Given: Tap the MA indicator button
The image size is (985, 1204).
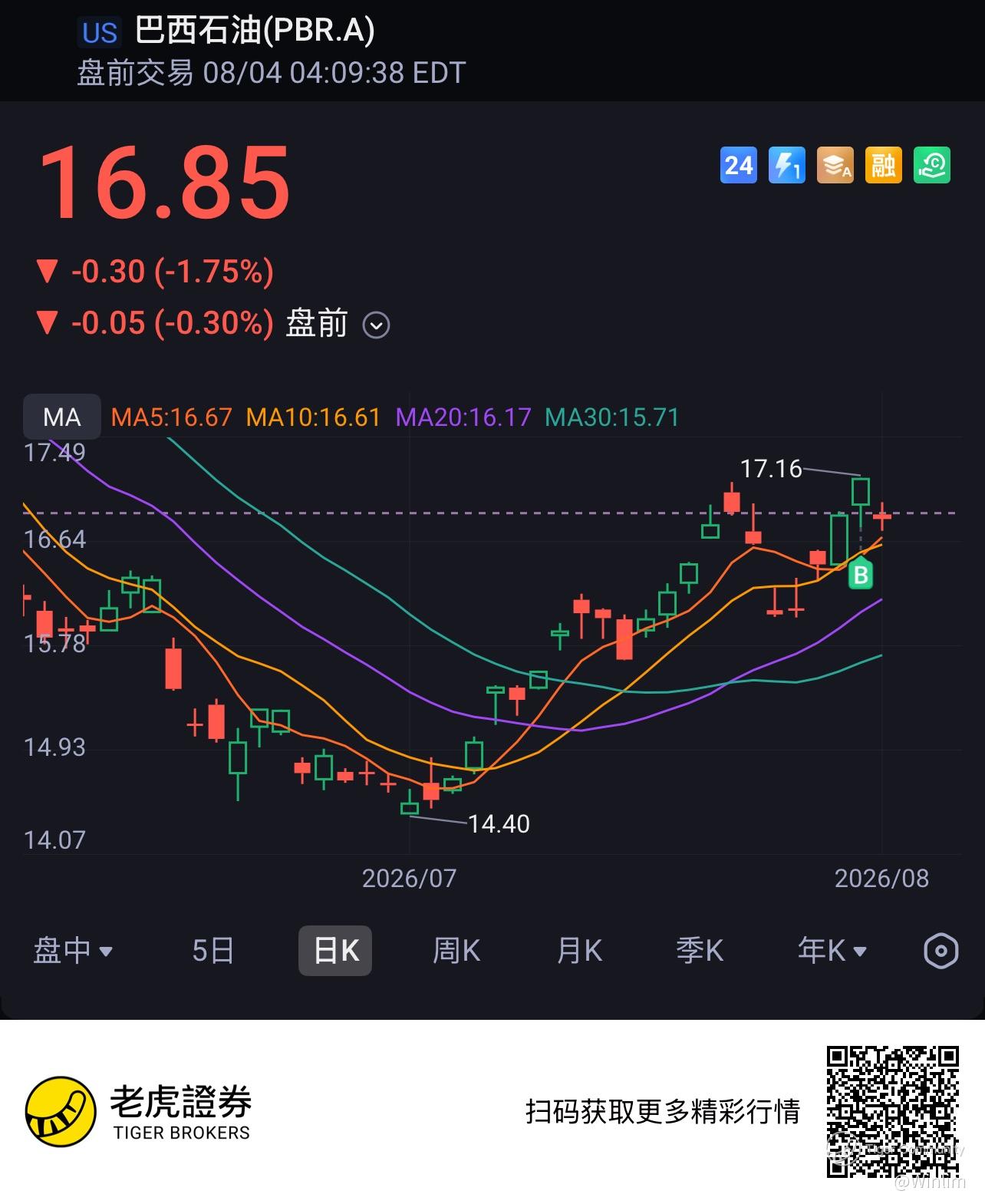Looking at the screenshot, I should coord(61,417).
